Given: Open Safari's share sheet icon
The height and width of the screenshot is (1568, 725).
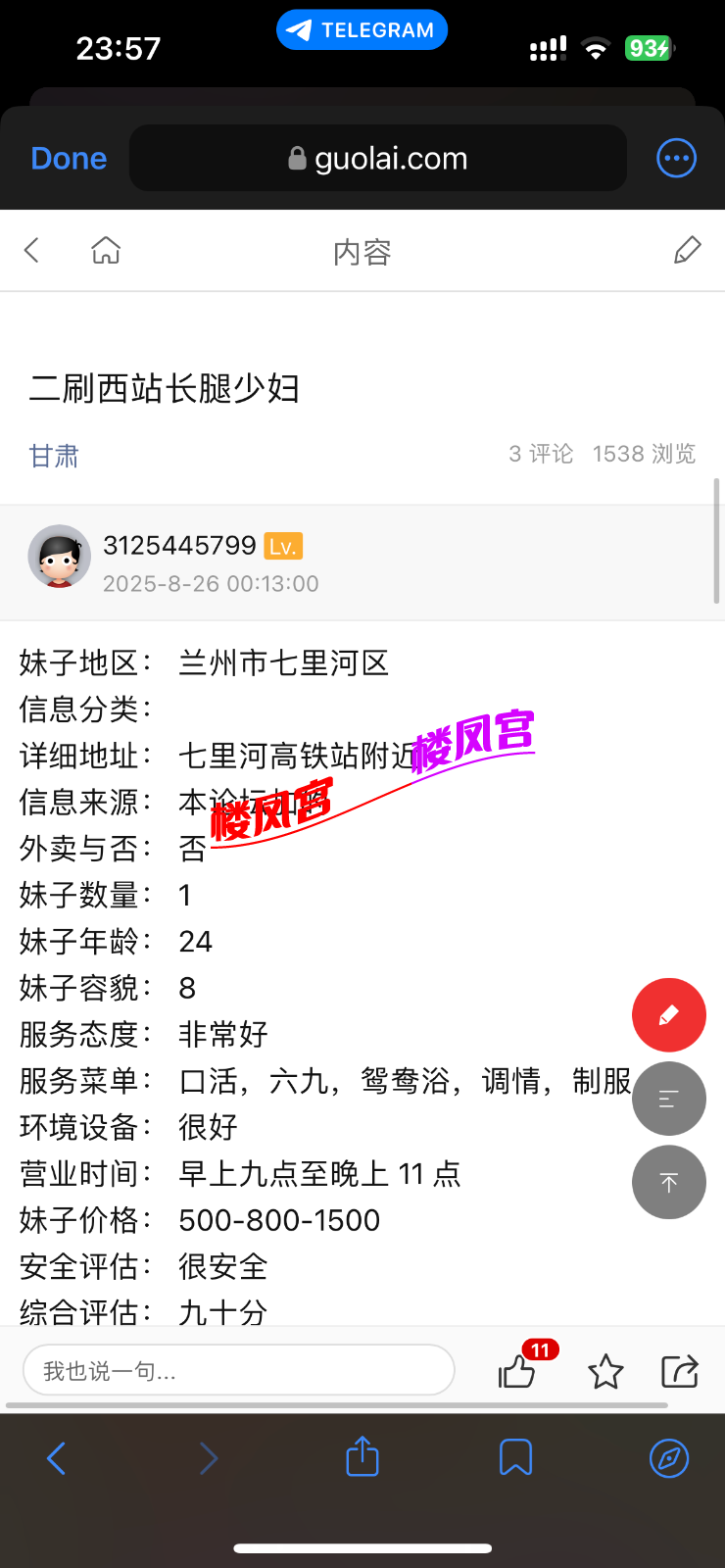Looking at the screenshot, I should pyautogui.click(x=362, y=1457).
